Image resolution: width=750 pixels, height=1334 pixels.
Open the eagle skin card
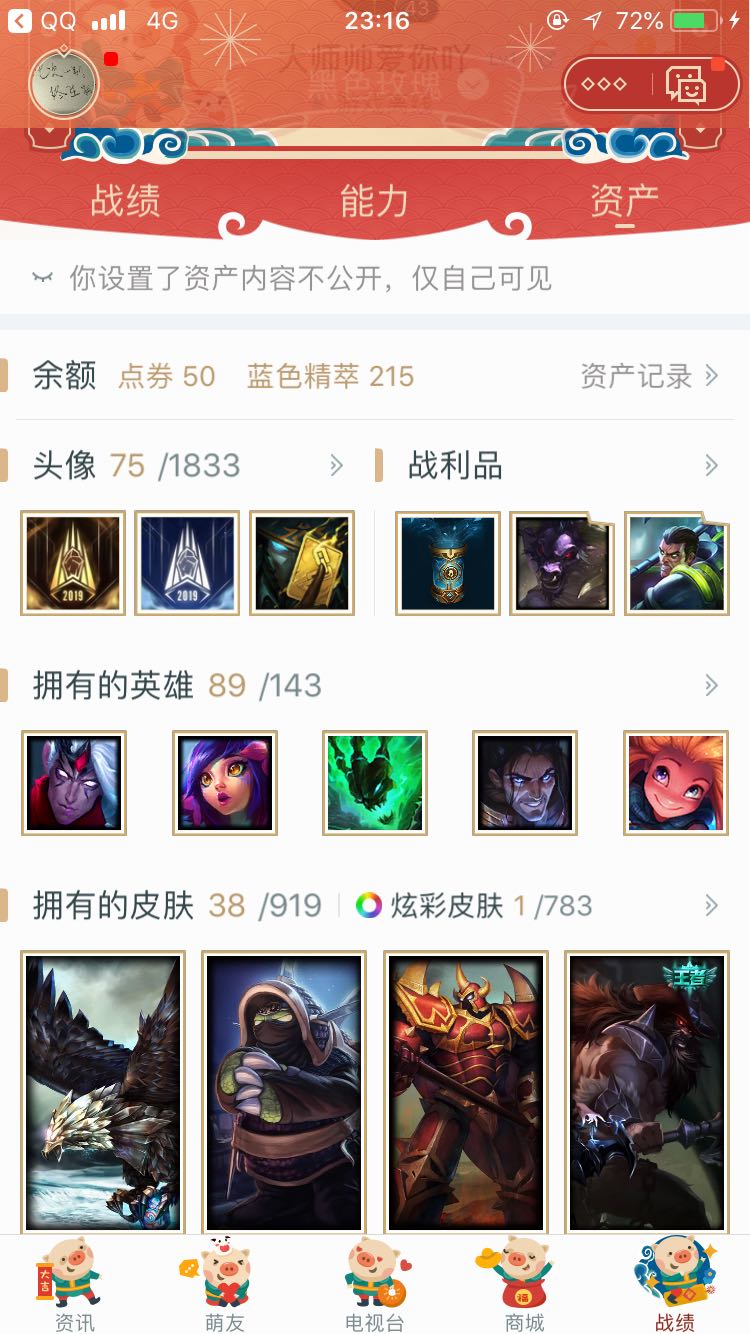[x=103, y=1092]
